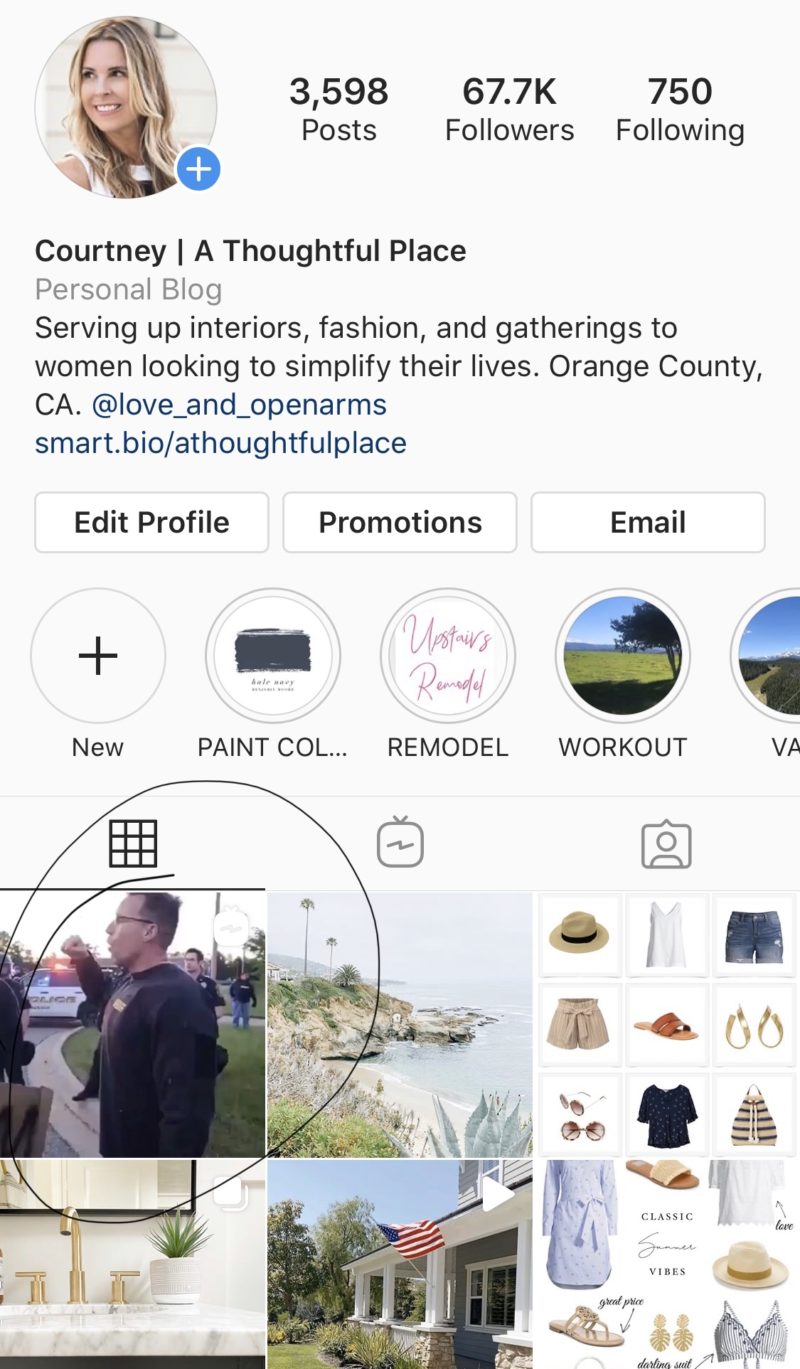Open the coastal beach cliff post

point(400,1025)
